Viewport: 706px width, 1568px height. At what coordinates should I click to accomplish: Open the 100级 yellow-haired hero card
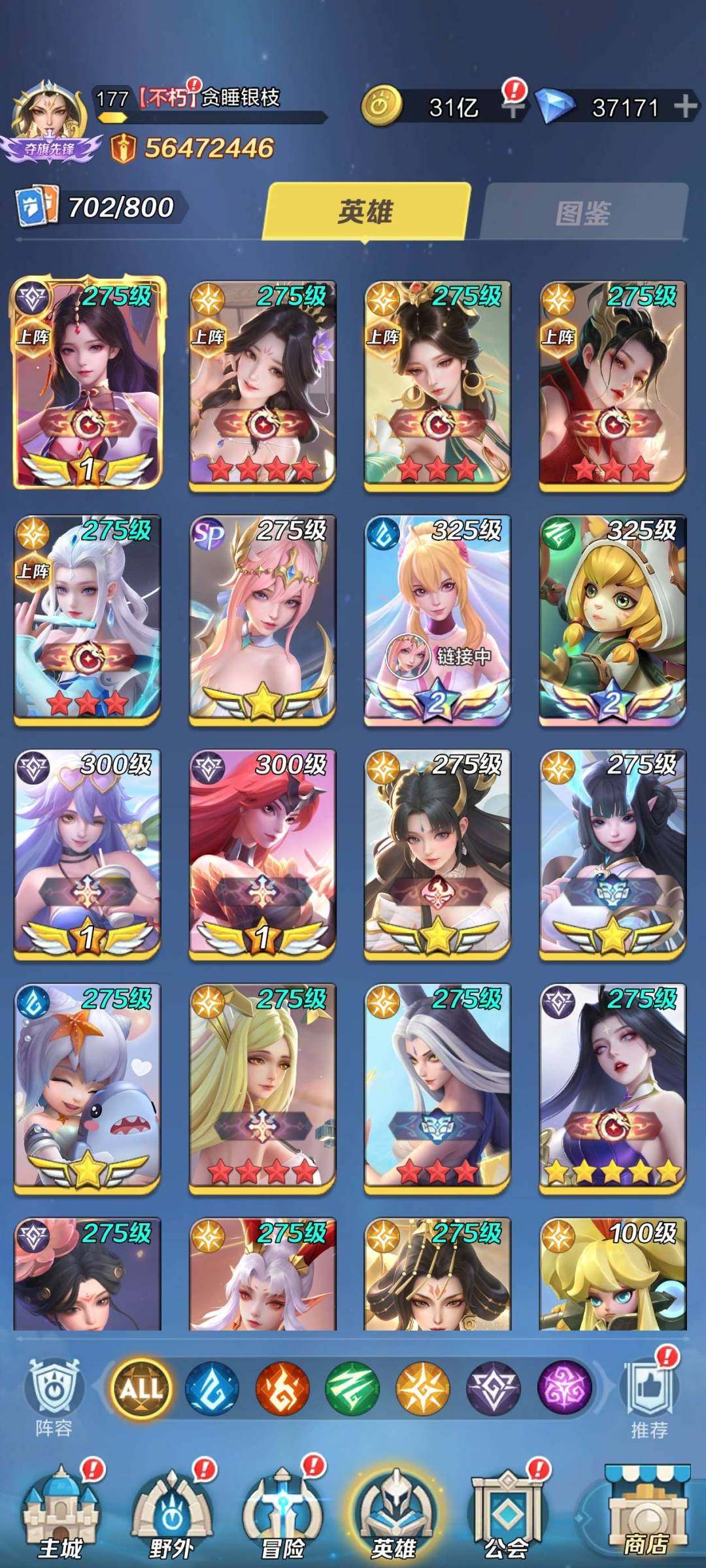click(x=613, y=1274)
